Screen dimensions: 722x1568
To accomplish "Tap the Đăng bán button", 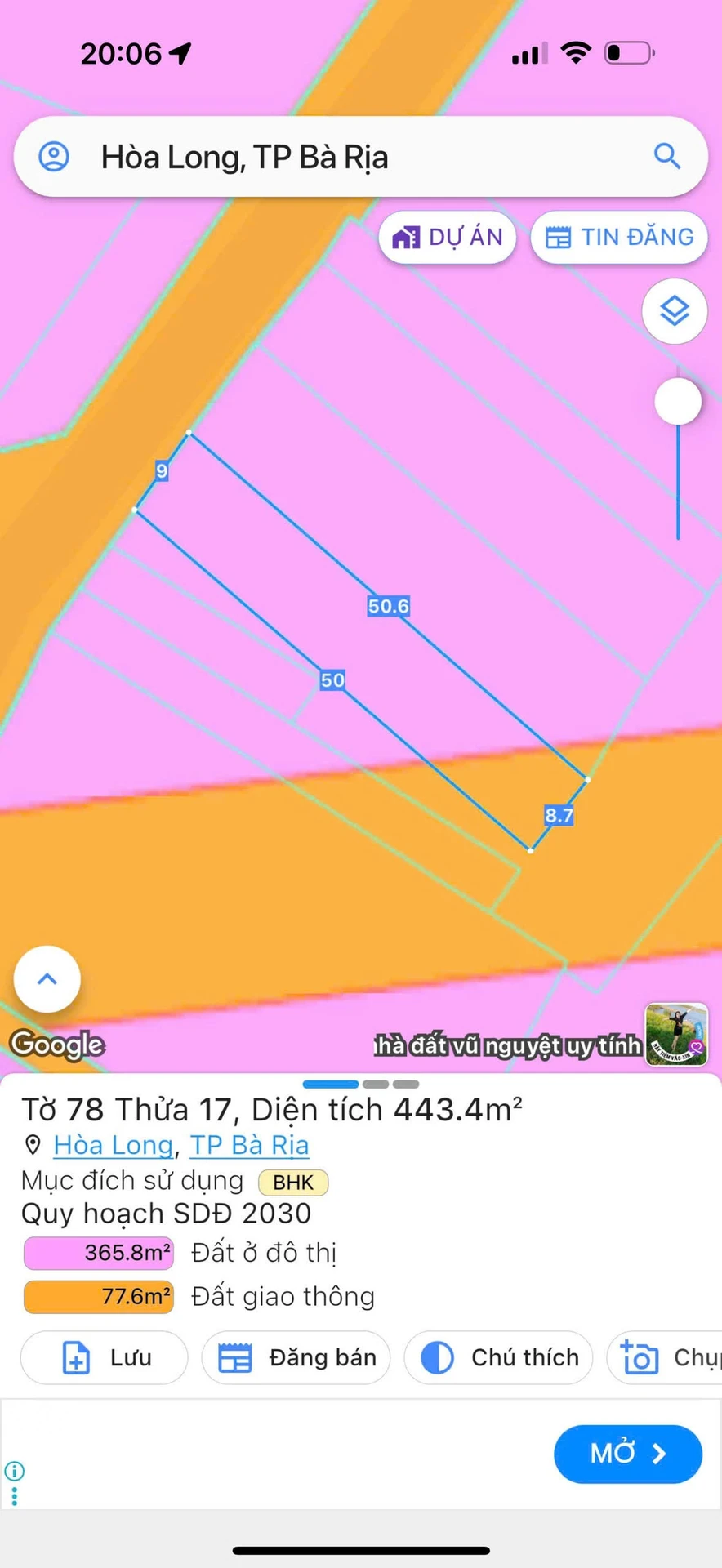I will [x=296, y=1357].
